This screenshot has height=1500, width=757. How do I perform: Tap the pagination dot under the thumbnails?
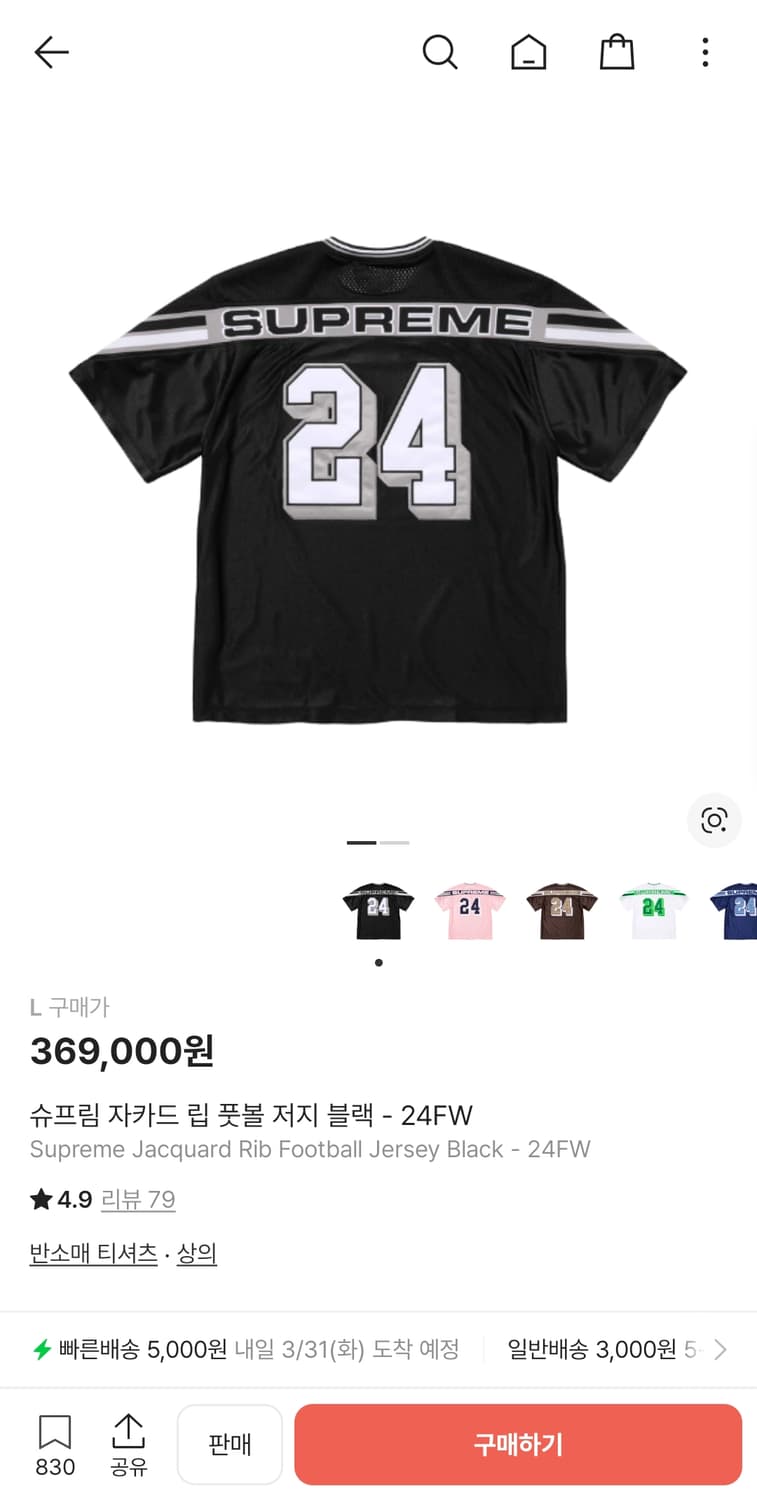378,962
